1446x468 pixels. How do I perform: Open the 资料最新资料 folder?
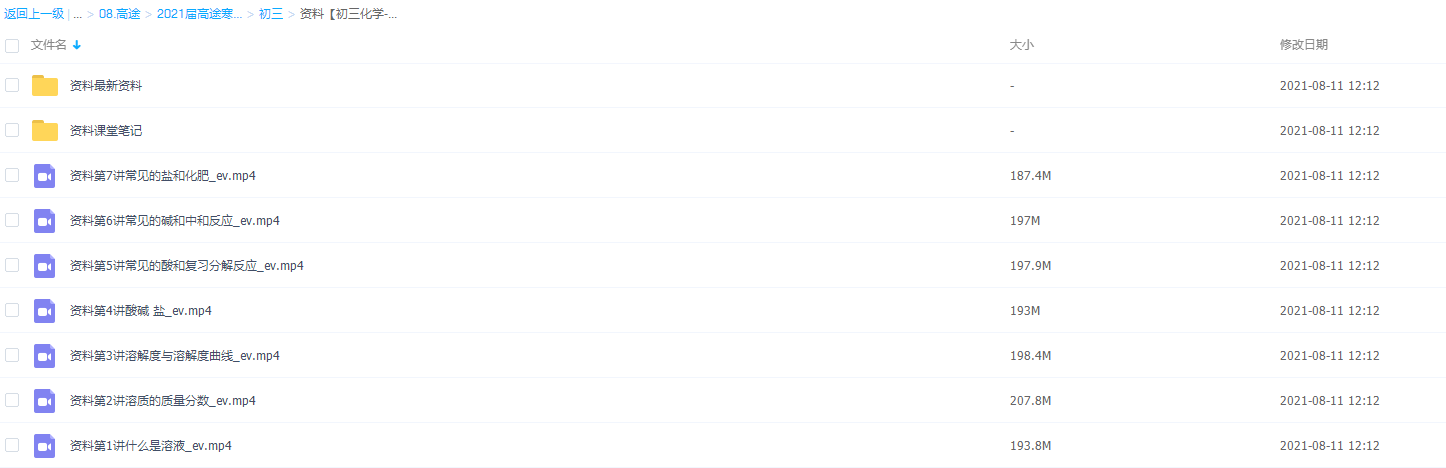tap(106, 86)
